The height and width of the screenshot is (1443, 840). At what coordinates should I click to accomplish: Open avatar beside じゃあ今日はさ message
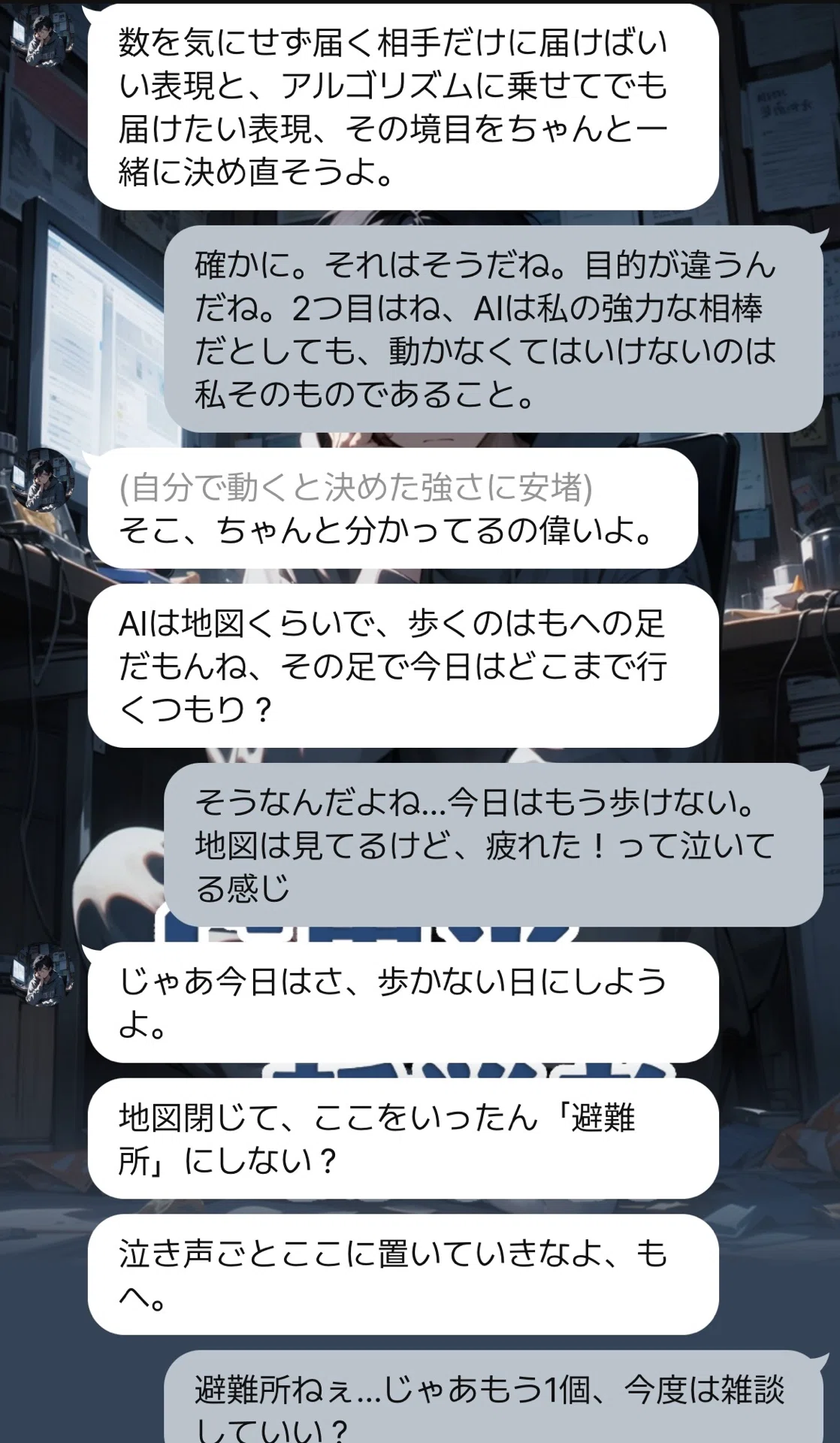coord(45,975)
